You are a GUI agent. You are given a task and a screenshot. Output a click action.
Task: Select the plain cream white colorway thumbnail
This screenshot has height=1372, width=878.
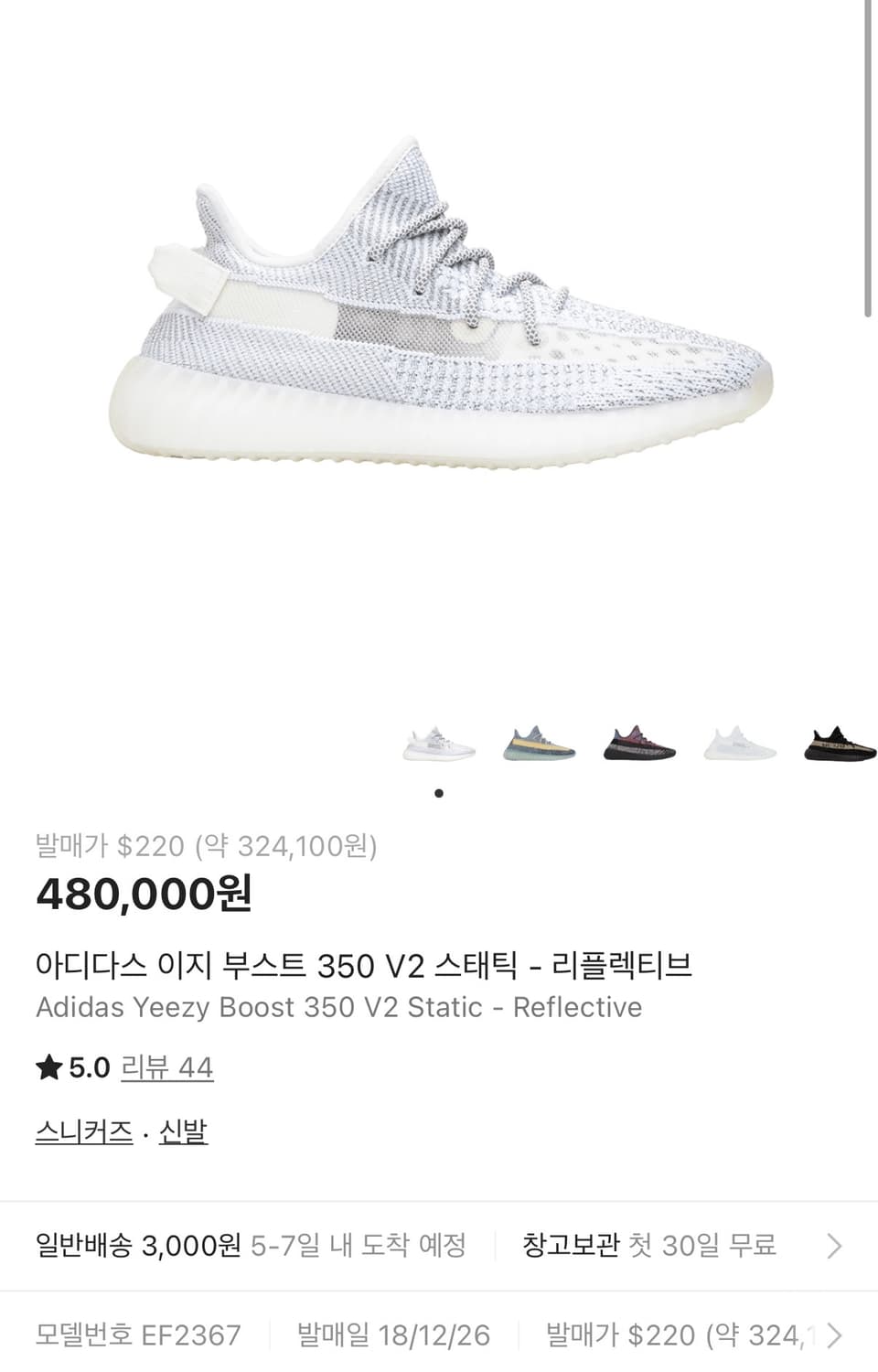point(739,743)
